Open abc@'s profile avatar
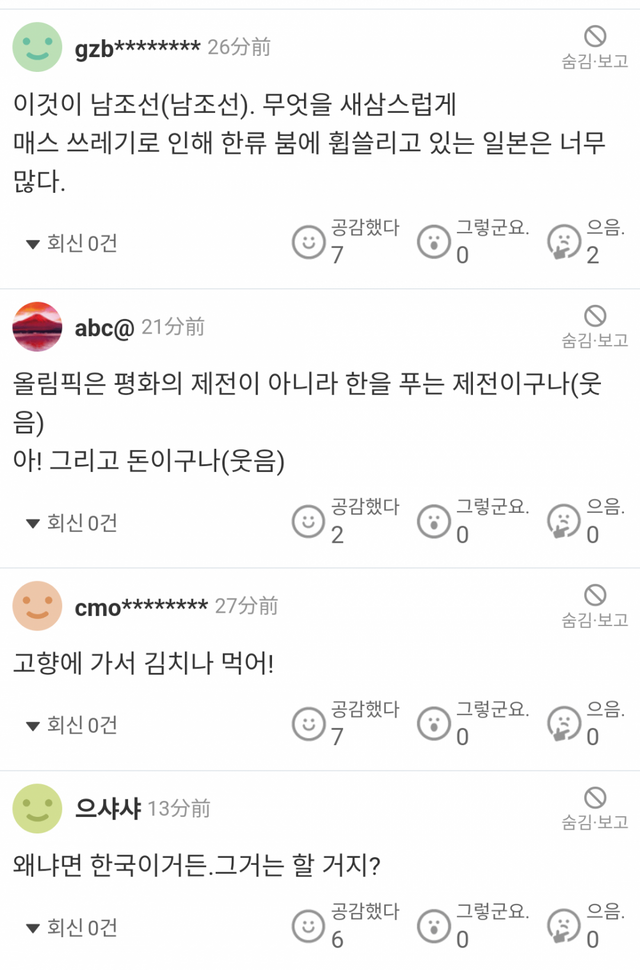Screen dimensions: 640x970 (x=37, y=326)
